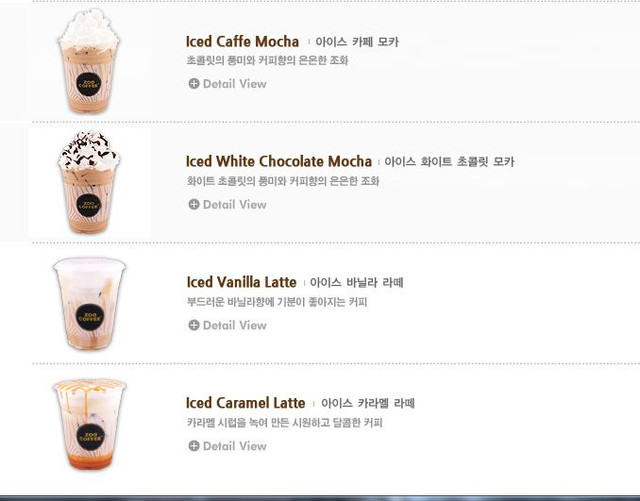Open Detail View for Iced Vanilla Latte
This screenshot has width=640, height=501.
[227, 326]
